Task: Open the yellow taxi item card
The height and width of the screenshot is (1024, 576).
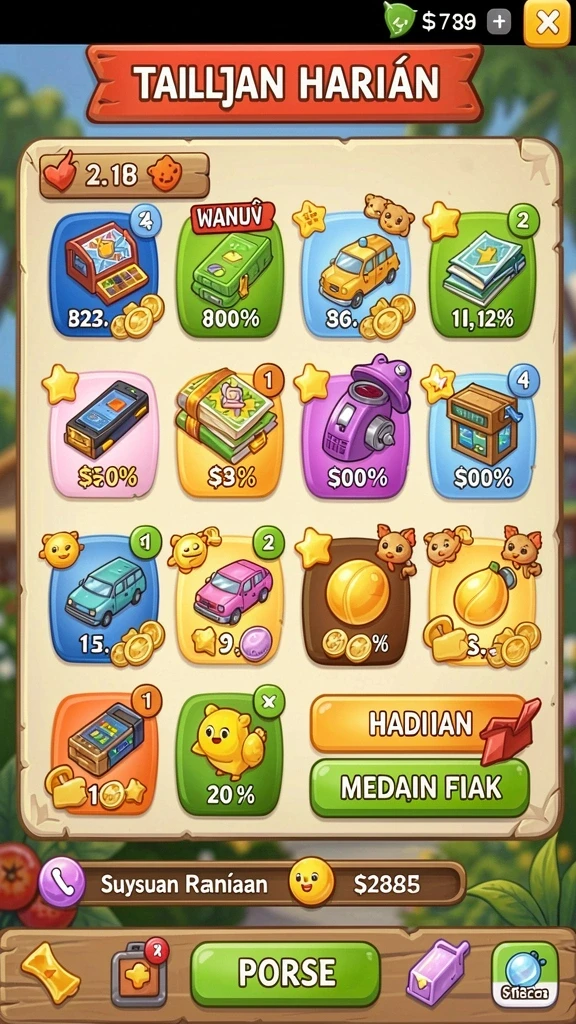Action: [357, 276]
